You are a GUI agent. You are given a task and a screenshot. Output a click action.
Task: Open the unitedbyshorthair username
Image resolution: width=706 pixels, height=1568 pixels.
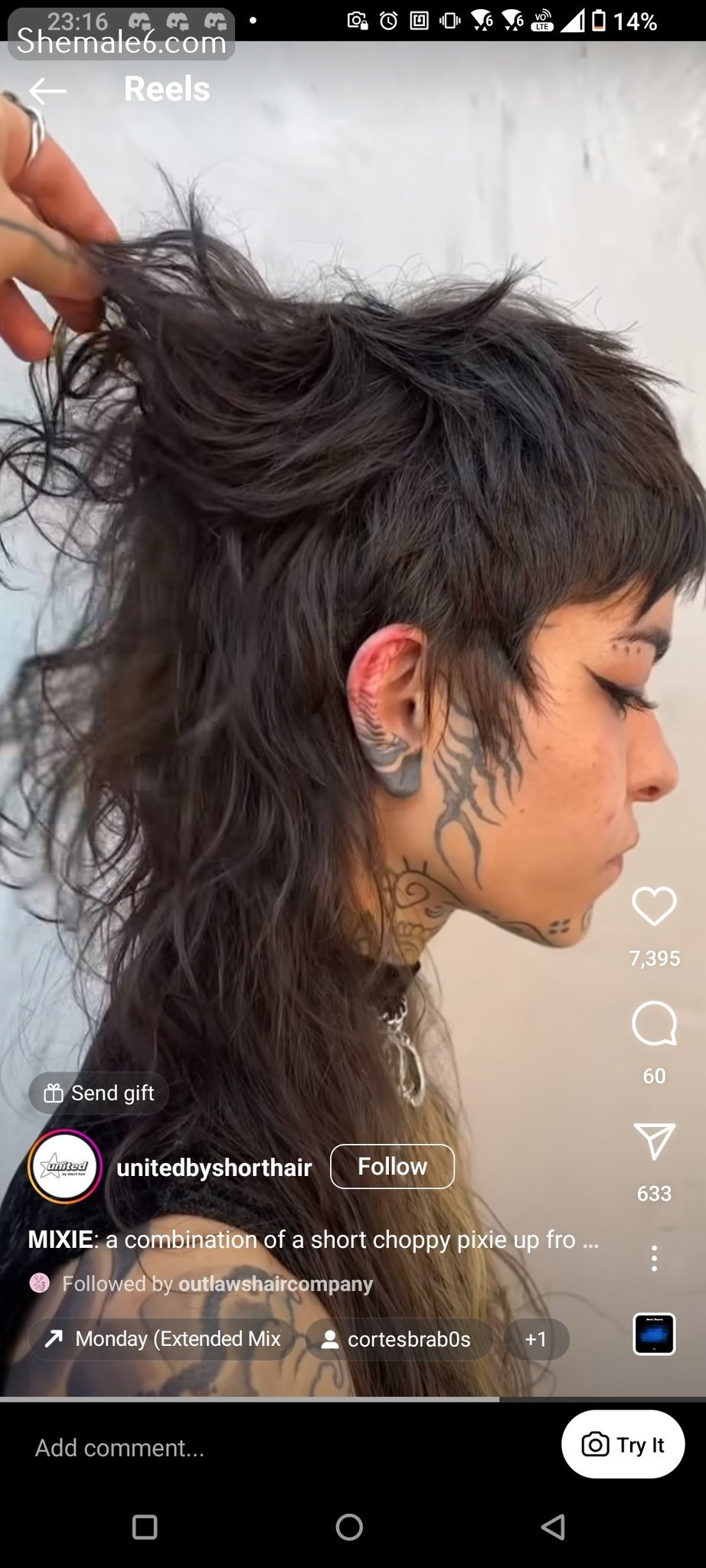click(x=214, y=1168)
